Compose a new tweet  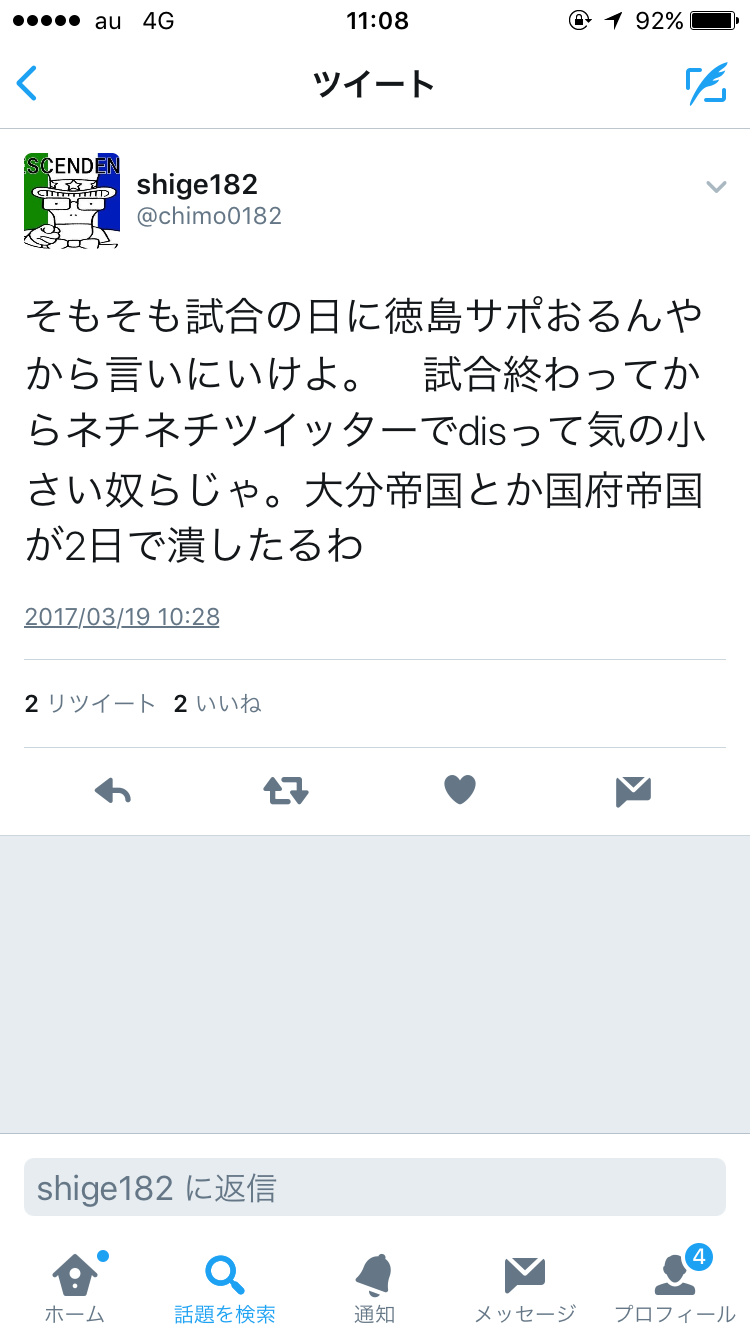tap(706, 84)
